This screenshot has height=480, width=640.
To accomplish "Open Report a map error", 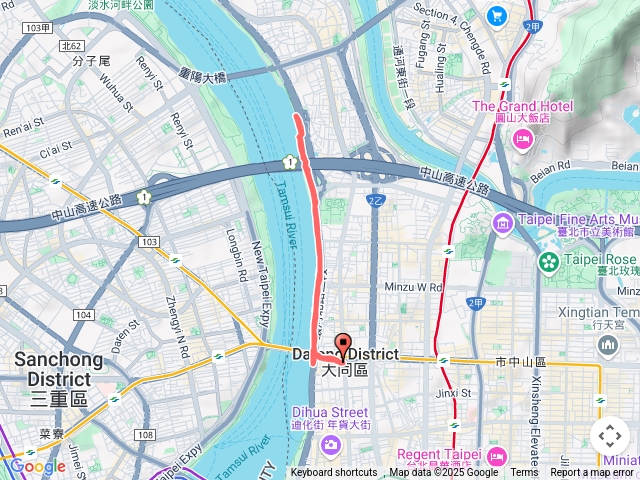I will coord(591,473).
